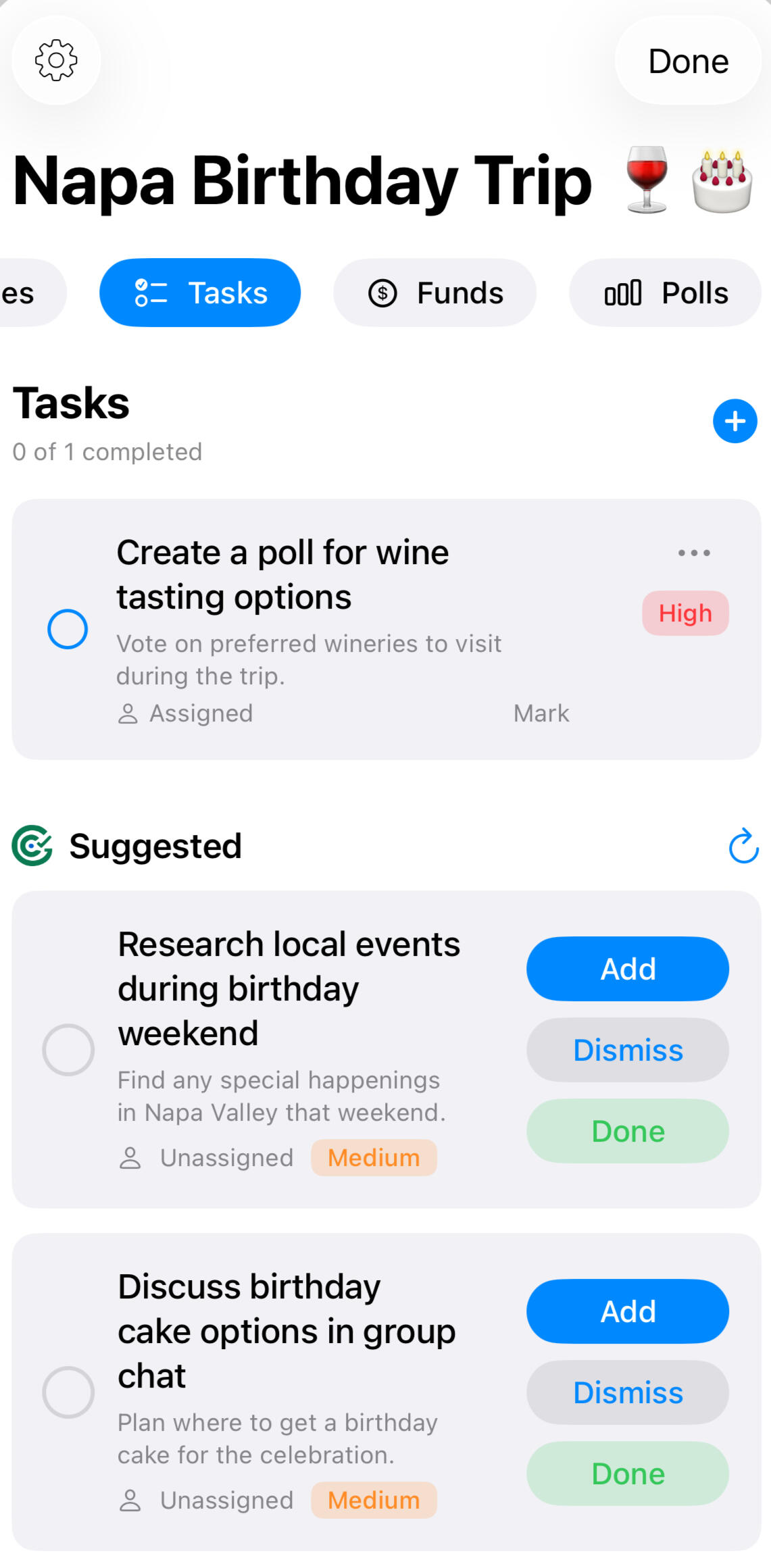
Task: Refresh the suggested tasks
Action: 743,846
